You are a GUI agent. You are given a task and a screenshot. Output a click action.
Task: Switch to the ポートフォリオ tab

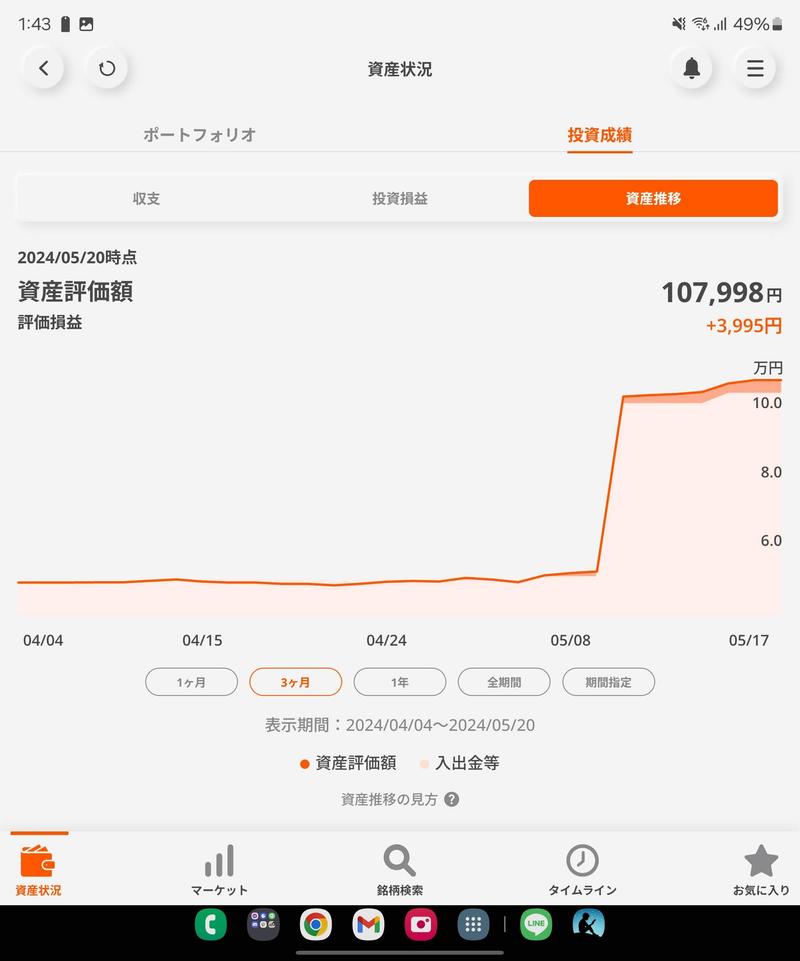(x=199, y=134)
